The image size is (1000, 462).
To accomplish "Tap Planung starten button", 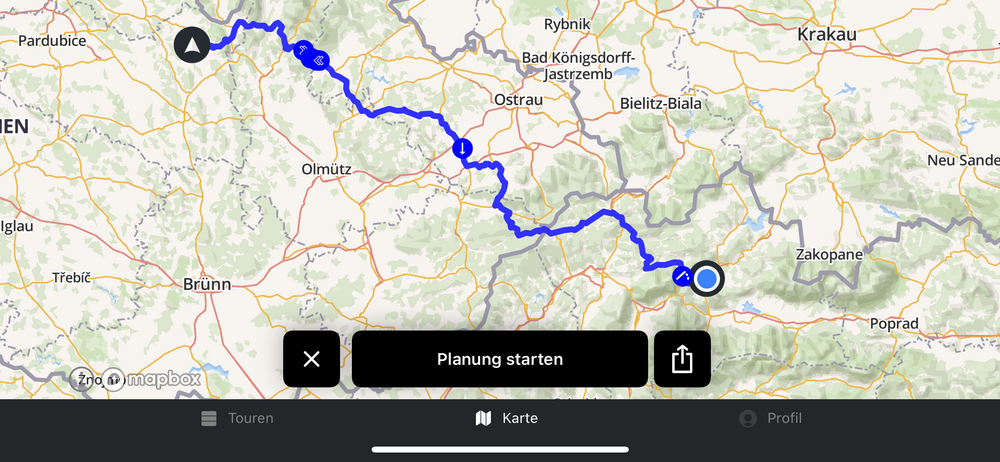I will coord(500,359).
